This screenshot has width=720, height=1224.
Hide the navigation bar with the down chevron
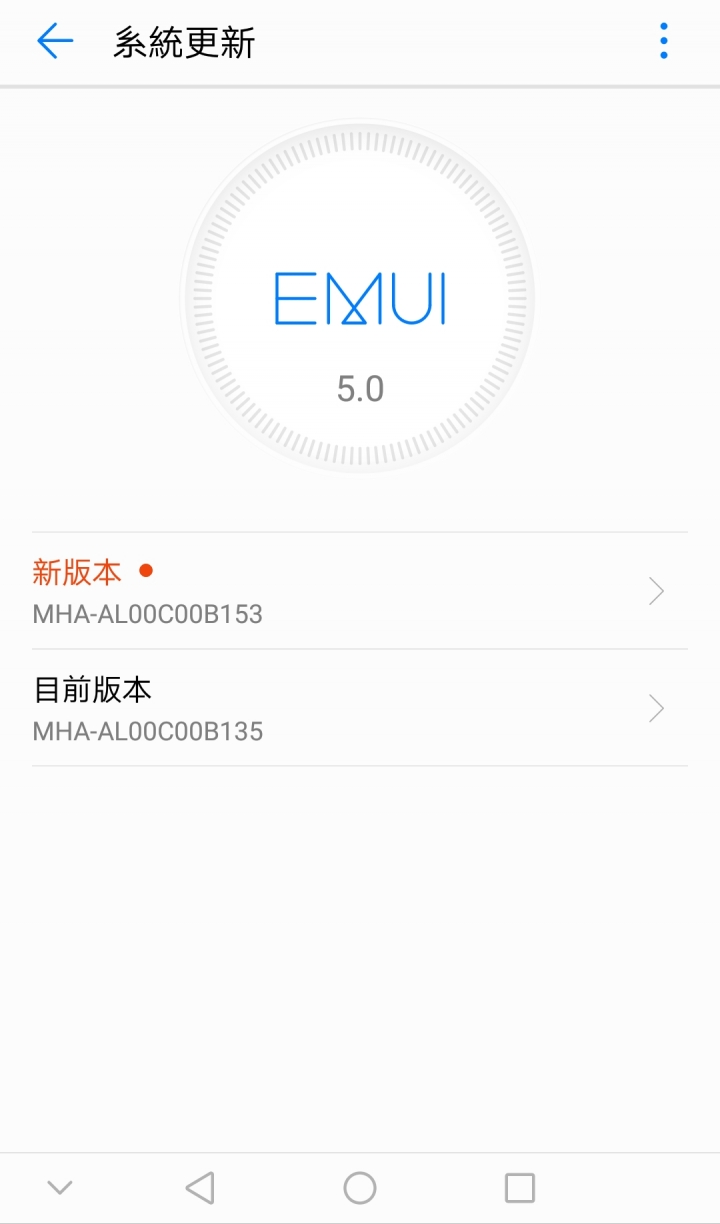coord(60,1188)
